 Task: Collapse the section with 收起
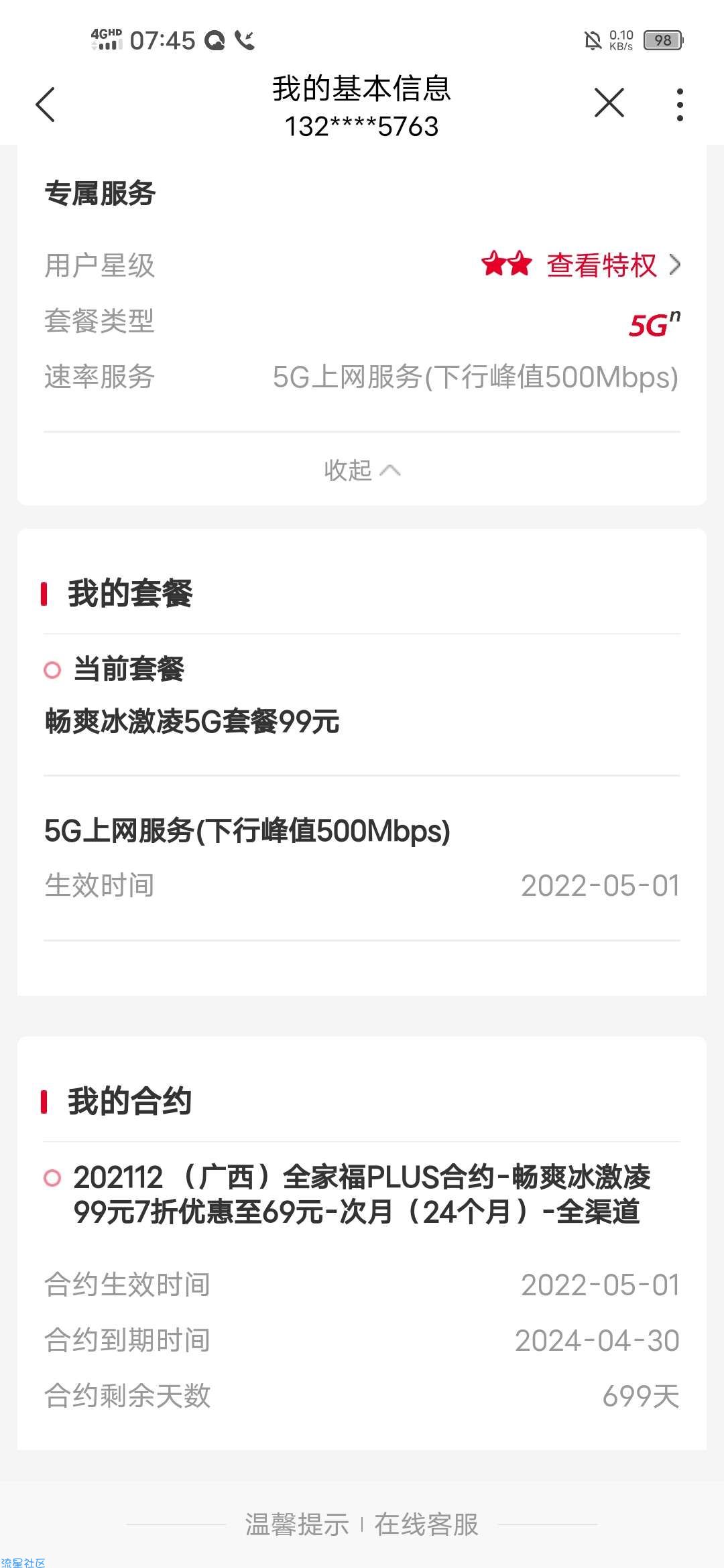click(362, 470)
